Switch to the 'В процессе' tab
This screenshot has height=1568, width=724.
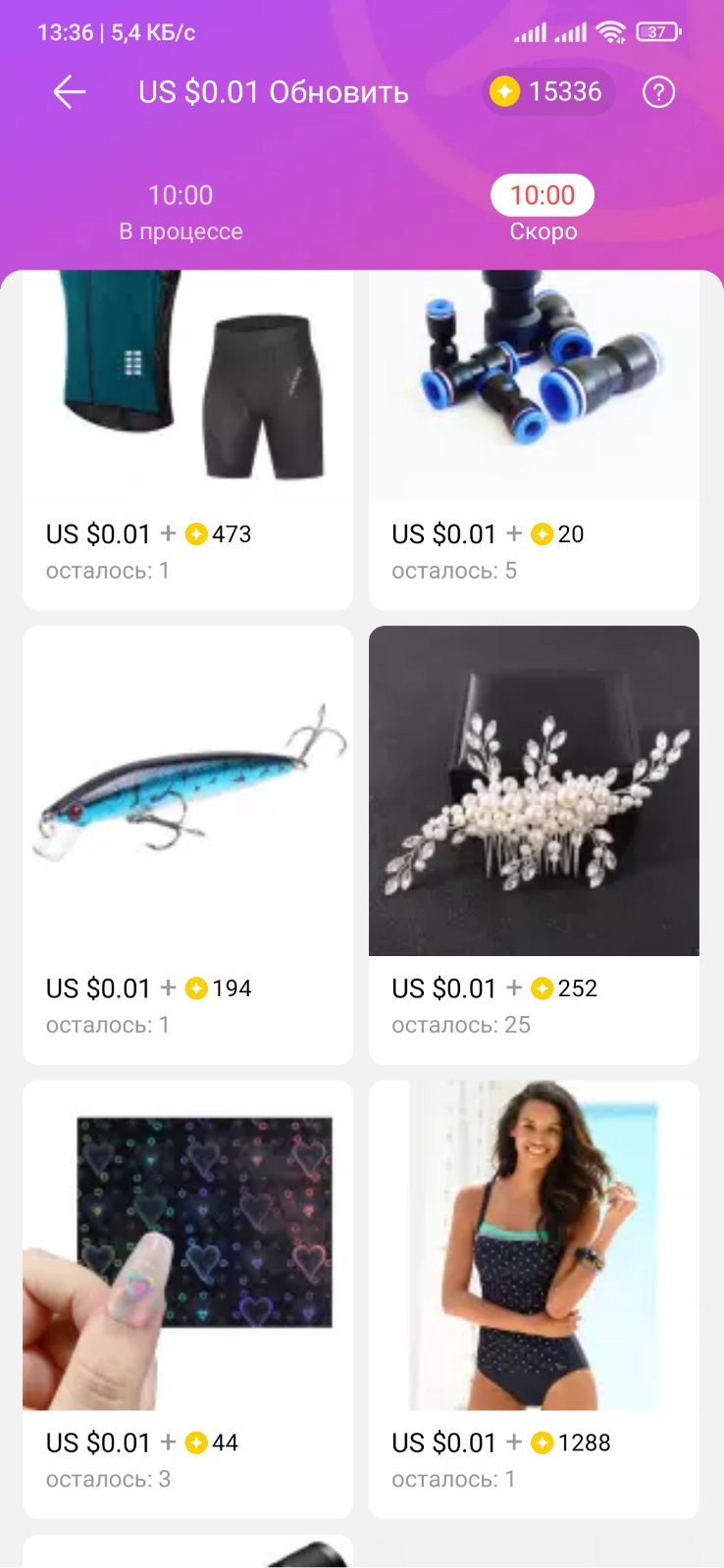point(181,212)
